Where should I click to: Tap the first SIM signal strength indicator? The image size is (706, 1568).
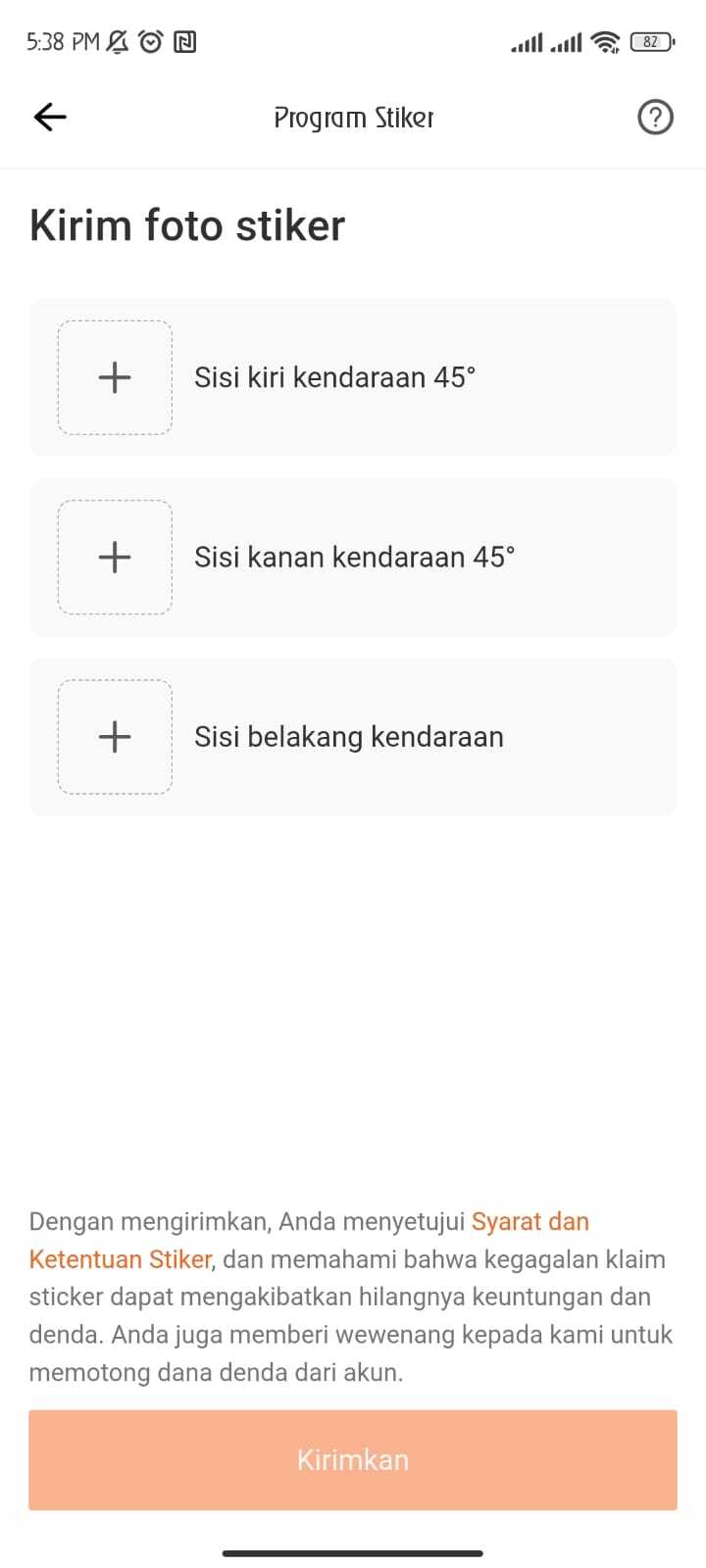coord(527,41)
